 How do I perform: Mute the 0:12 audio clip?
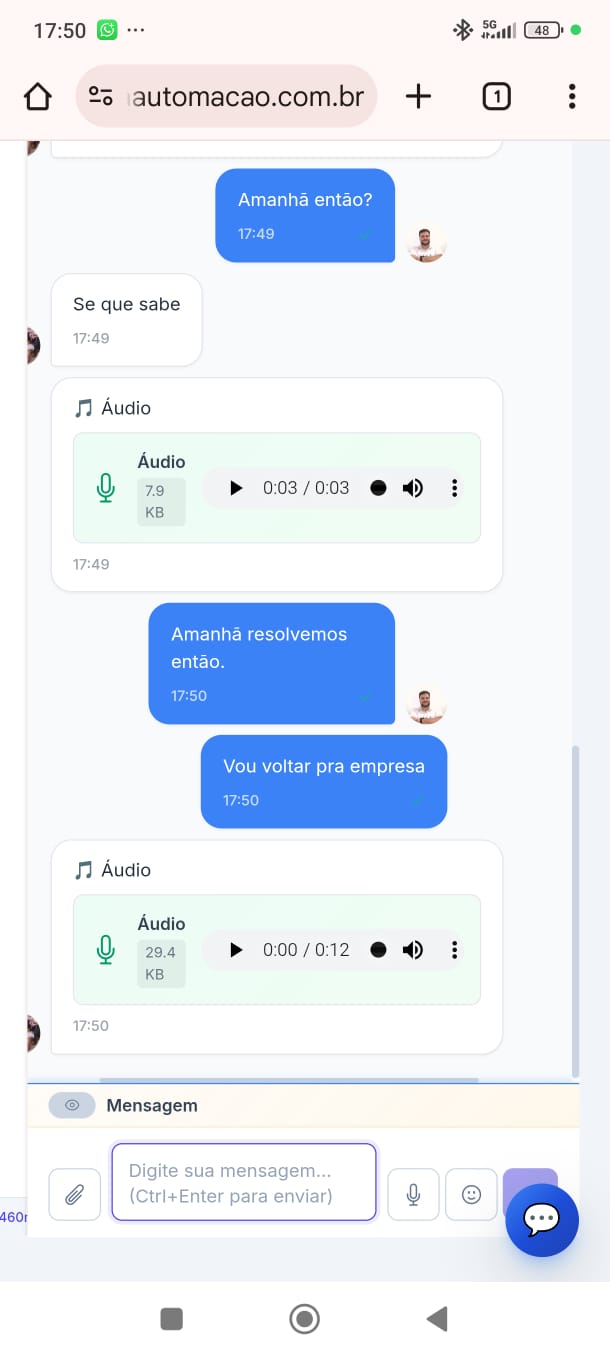coord(412,950)
